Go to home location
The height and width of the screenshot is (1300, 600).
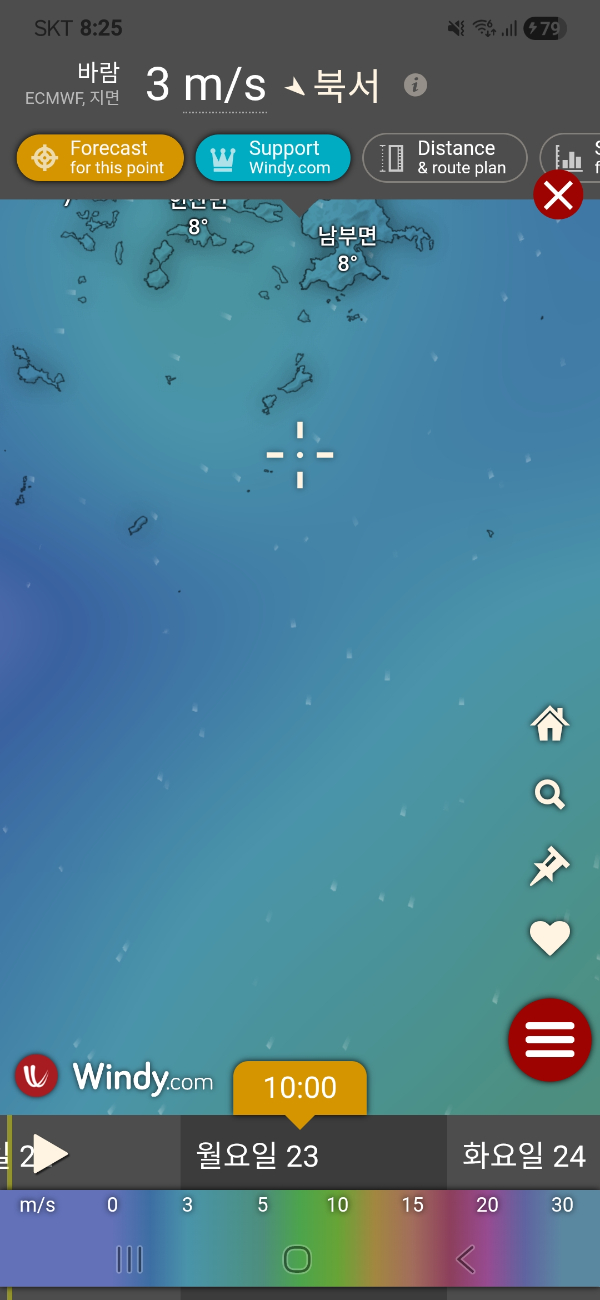tap(550, 723)
